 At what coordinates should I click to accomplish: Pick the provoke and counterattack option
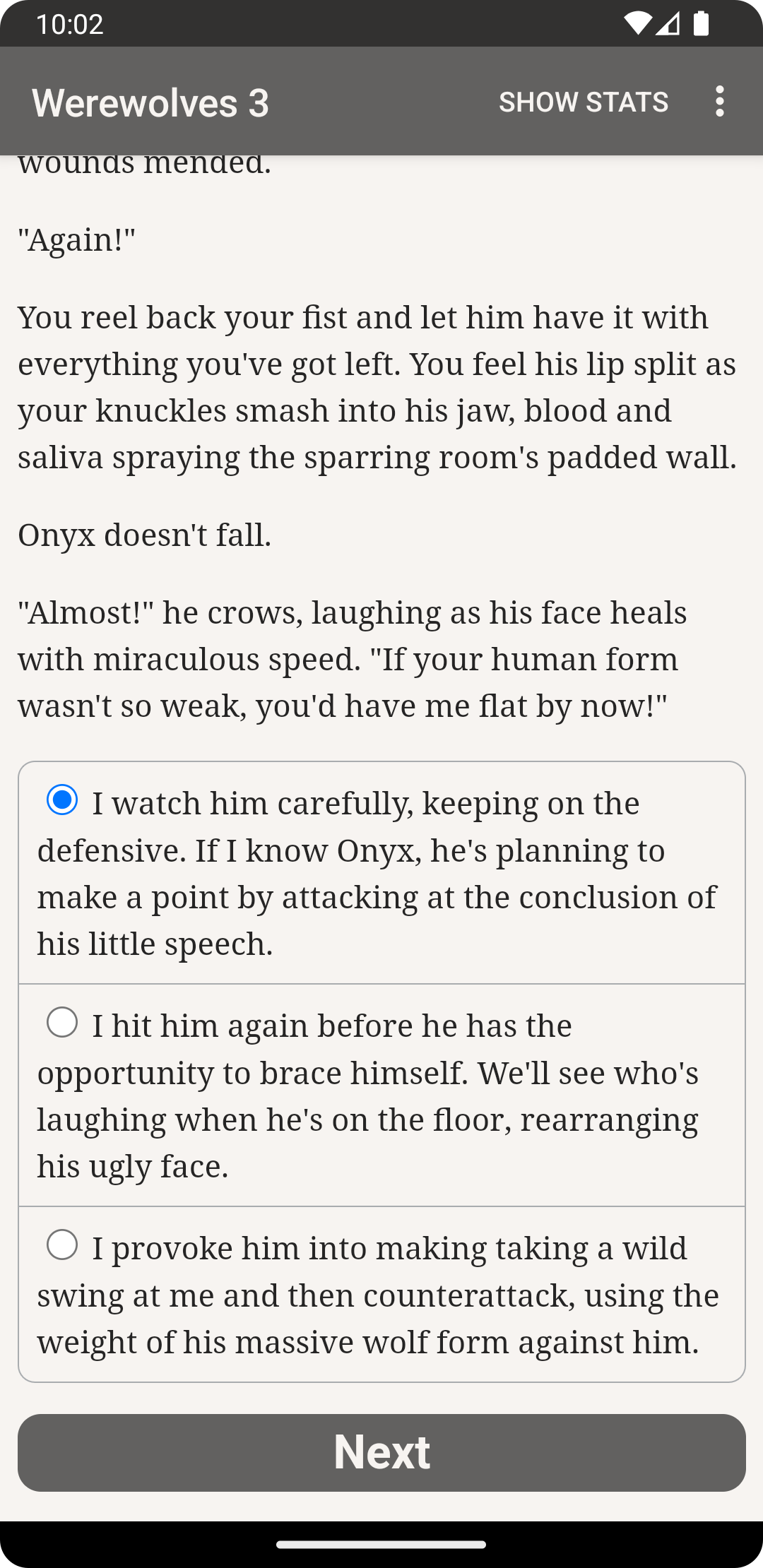381,1294
